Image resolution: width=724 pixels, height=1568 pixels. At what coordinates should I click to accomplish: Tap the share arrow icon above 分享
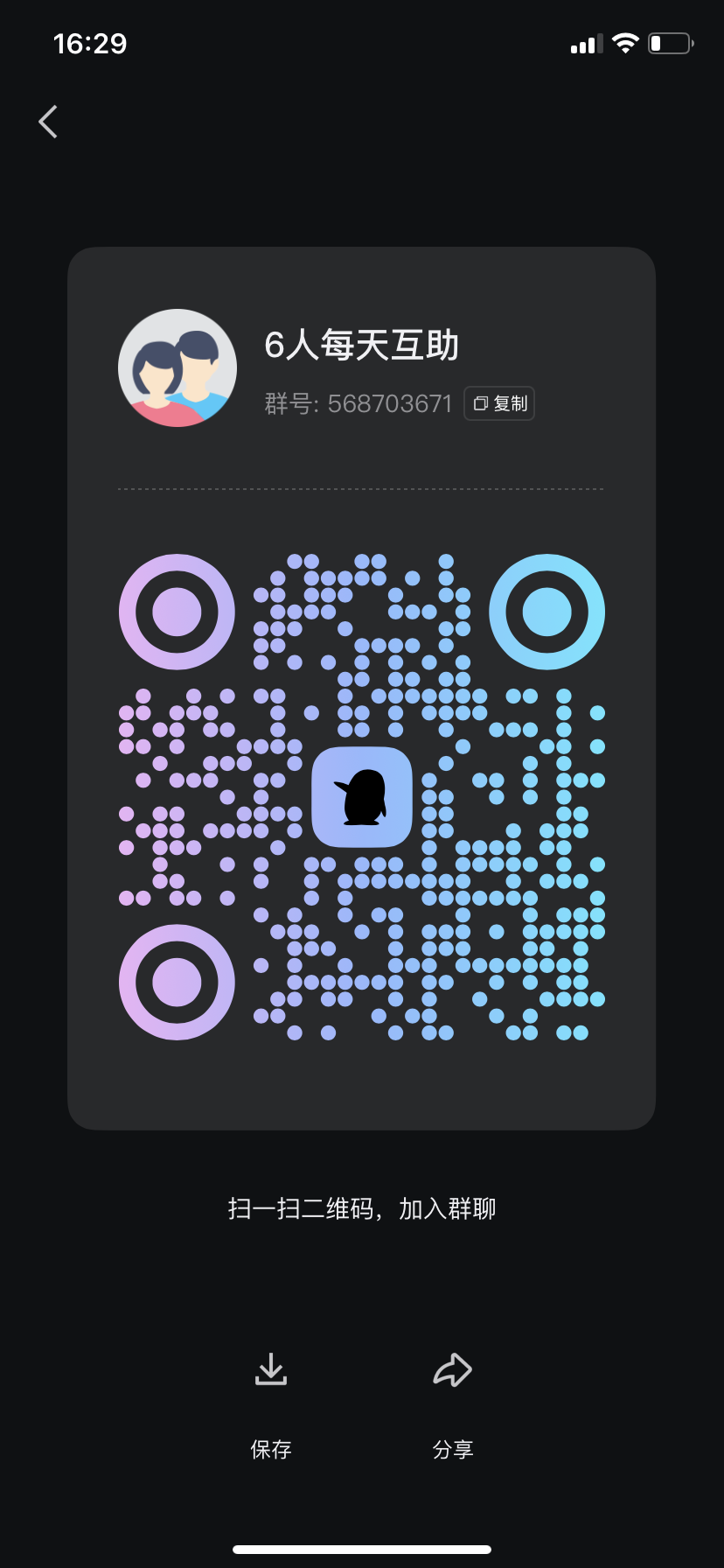(452, 1368)
